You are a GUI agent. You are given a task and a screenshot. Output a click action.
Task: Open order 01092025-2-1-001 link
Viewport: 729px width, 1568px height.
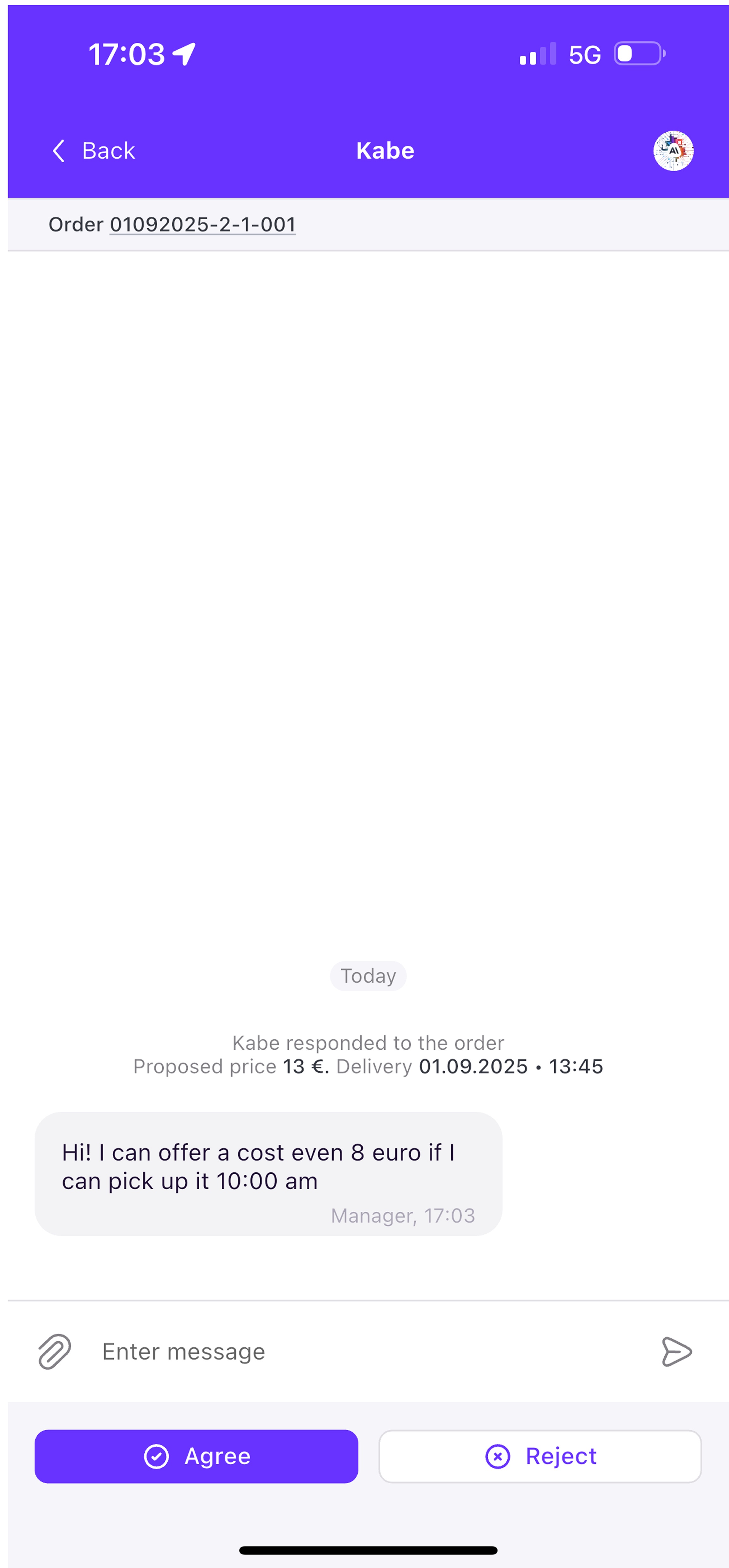pyautogui.click(x=202, y=225)
